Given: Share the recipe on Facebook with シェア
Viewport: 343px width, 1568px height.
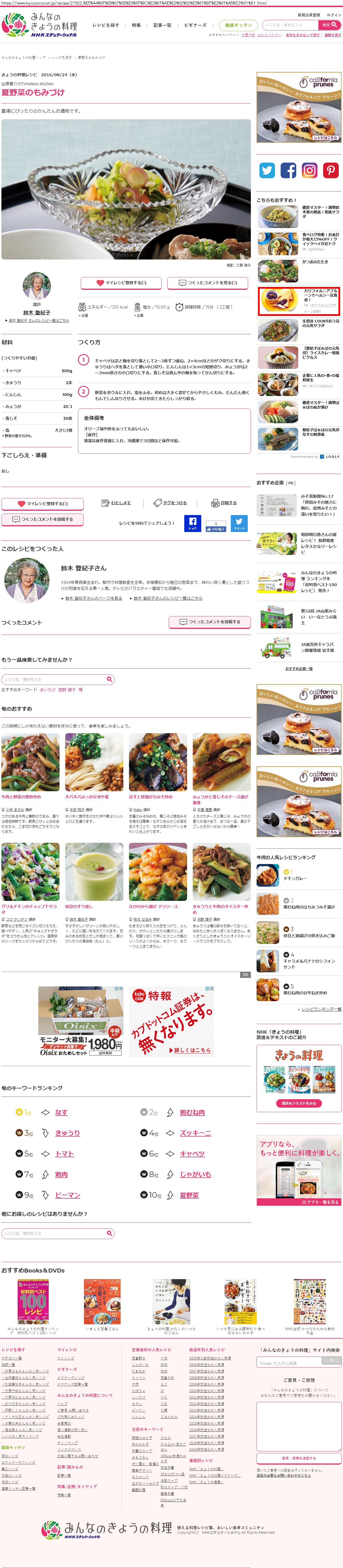Looking at the screenshot, I should pos(192,524).
